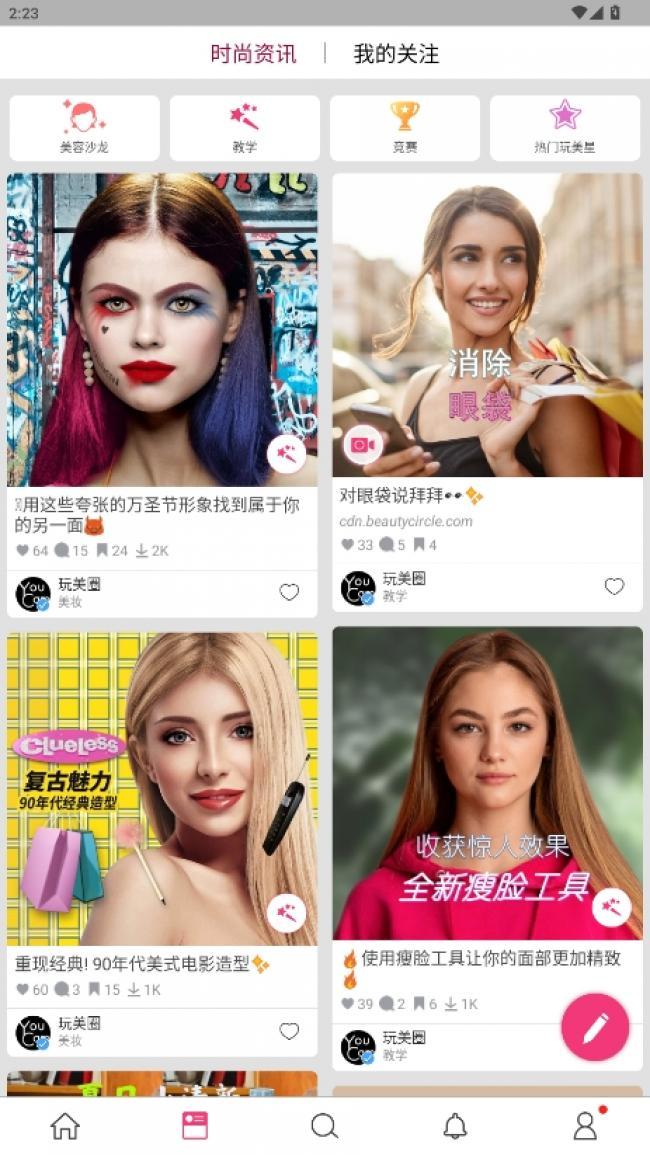Compose a new post with the pencil button
650x1155 pixels.
595,1026
